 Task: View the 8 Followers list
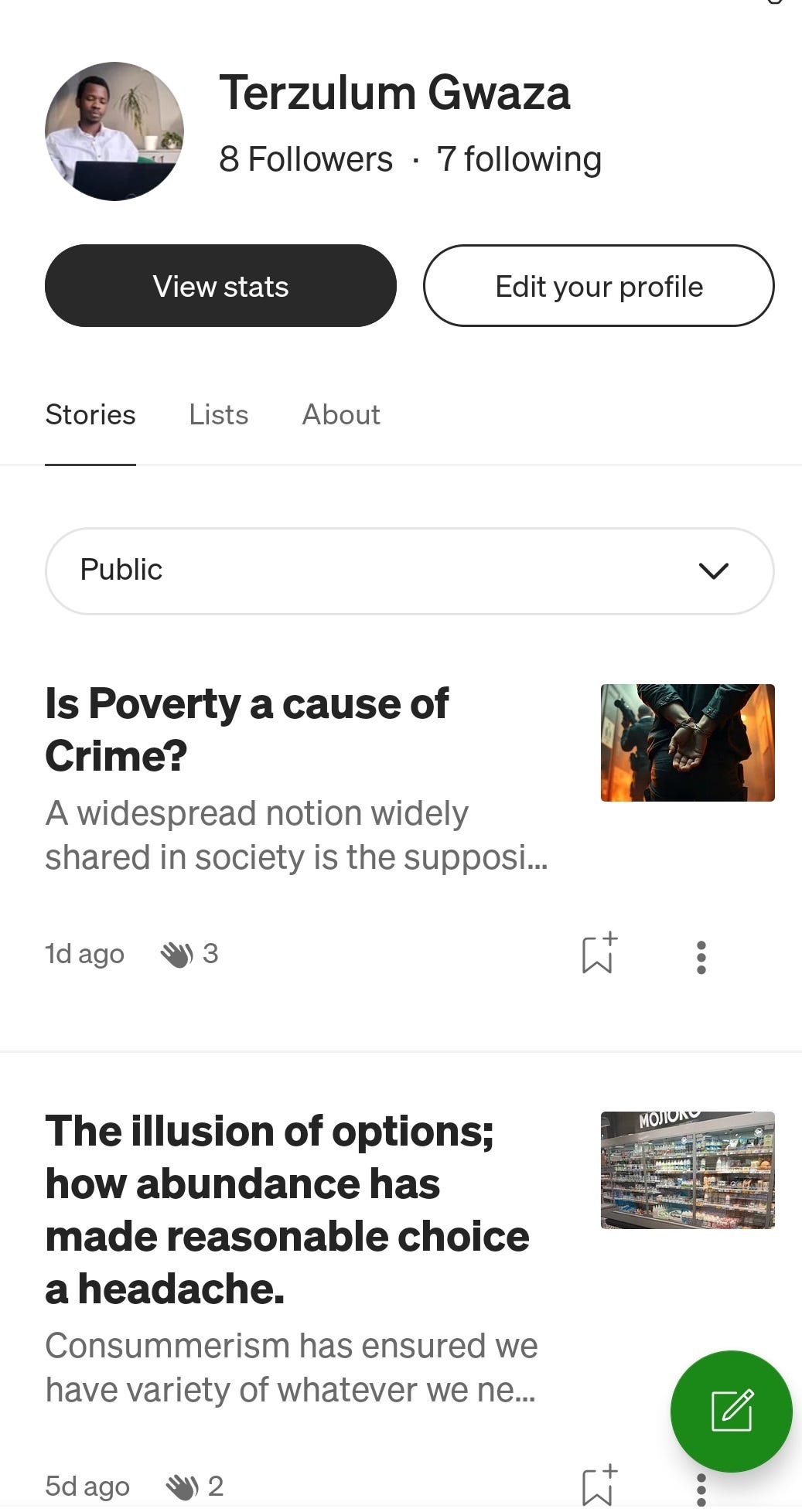305,159
